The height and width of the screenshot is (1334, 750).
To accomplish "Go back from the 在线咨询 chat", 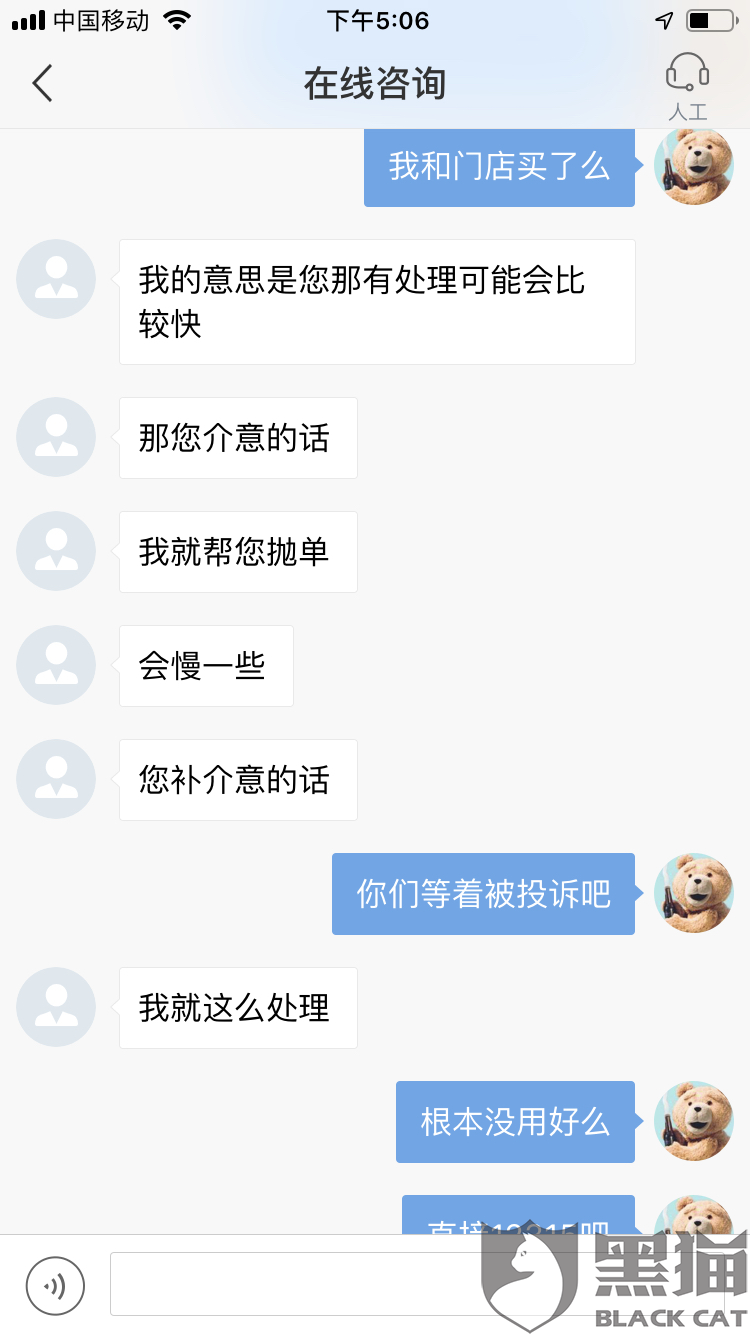I will click(42, 84).
